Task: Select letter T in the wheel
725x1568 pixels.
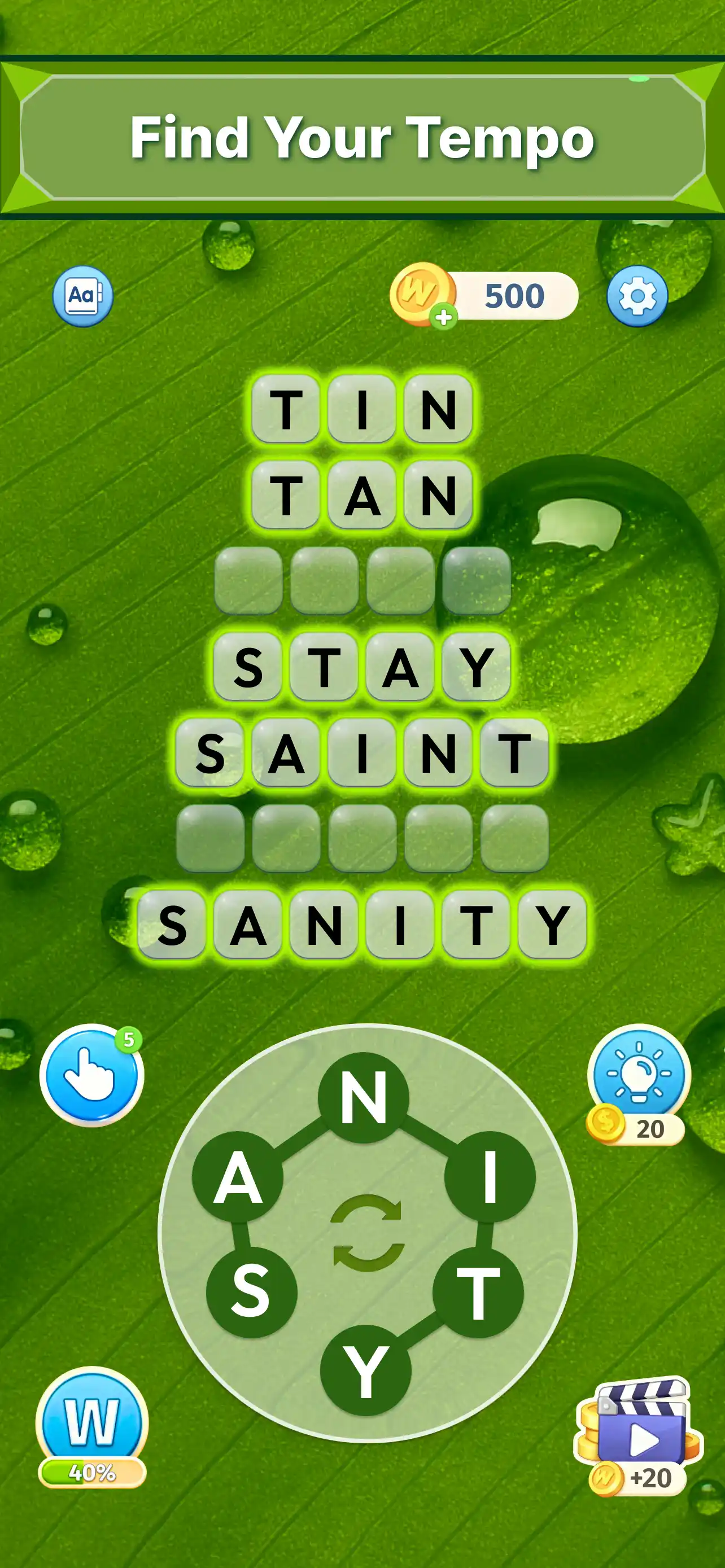Action: (478, 1291)
